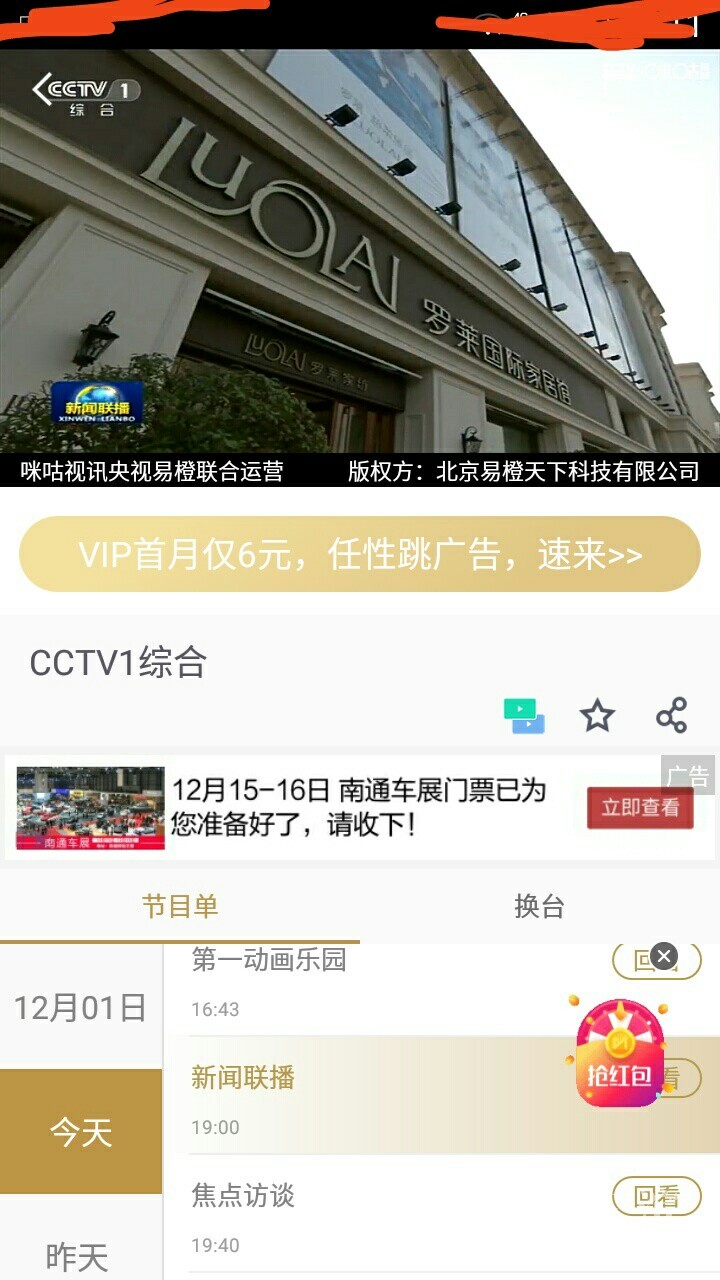720x1280 pixels.
Task: Select 昨天 in the date list
Action: [78, 1255]
